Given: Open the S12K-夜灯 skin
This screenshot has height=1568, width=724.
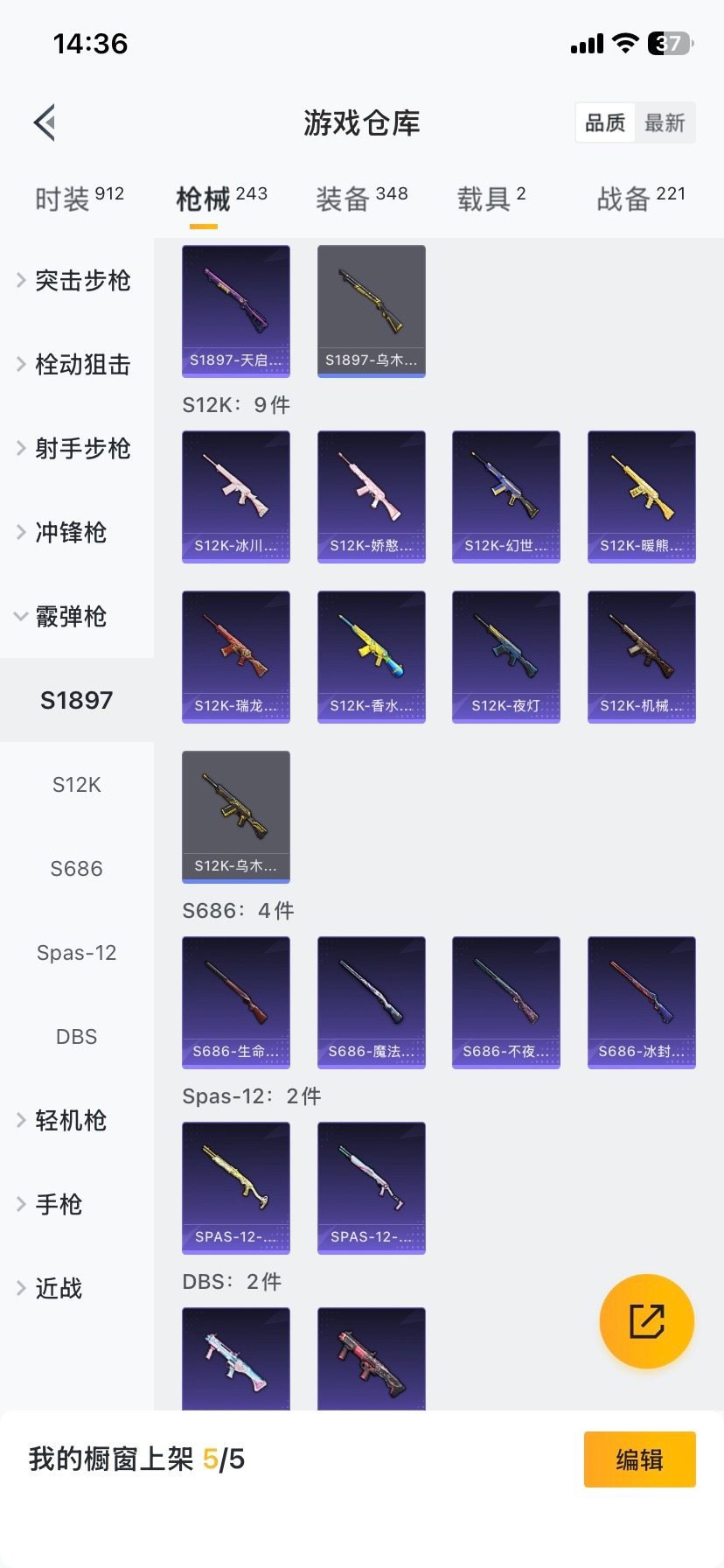Looking at the screenshot, I should point(506,657).
